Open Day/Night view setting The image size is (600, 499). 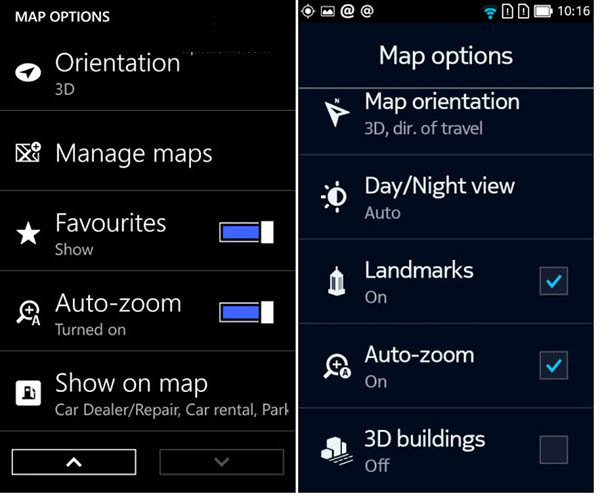click(x=438, y=197)
